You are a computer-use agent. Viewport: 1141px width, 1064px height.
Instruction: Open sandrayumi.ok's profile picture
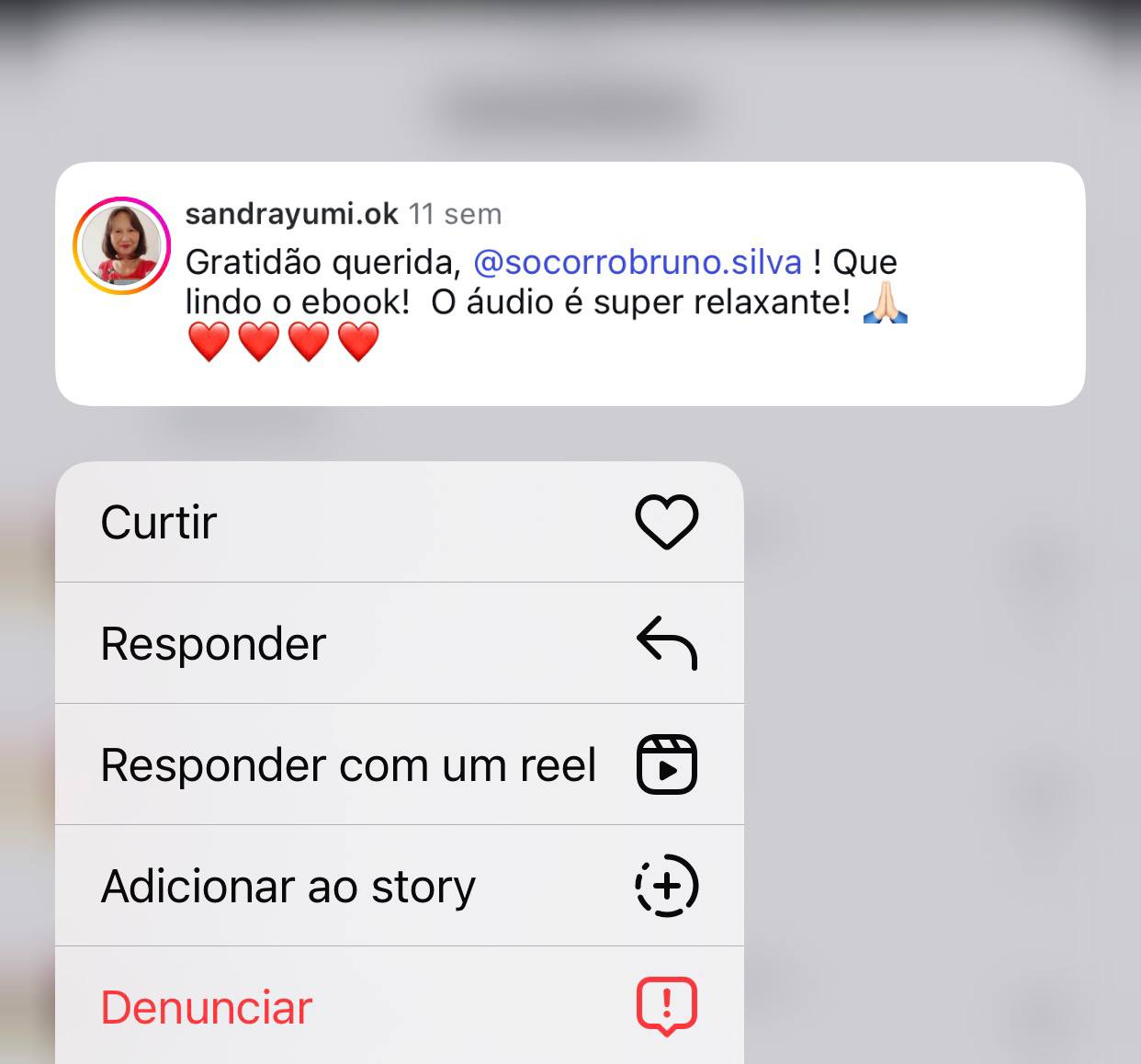coord(121,246)
